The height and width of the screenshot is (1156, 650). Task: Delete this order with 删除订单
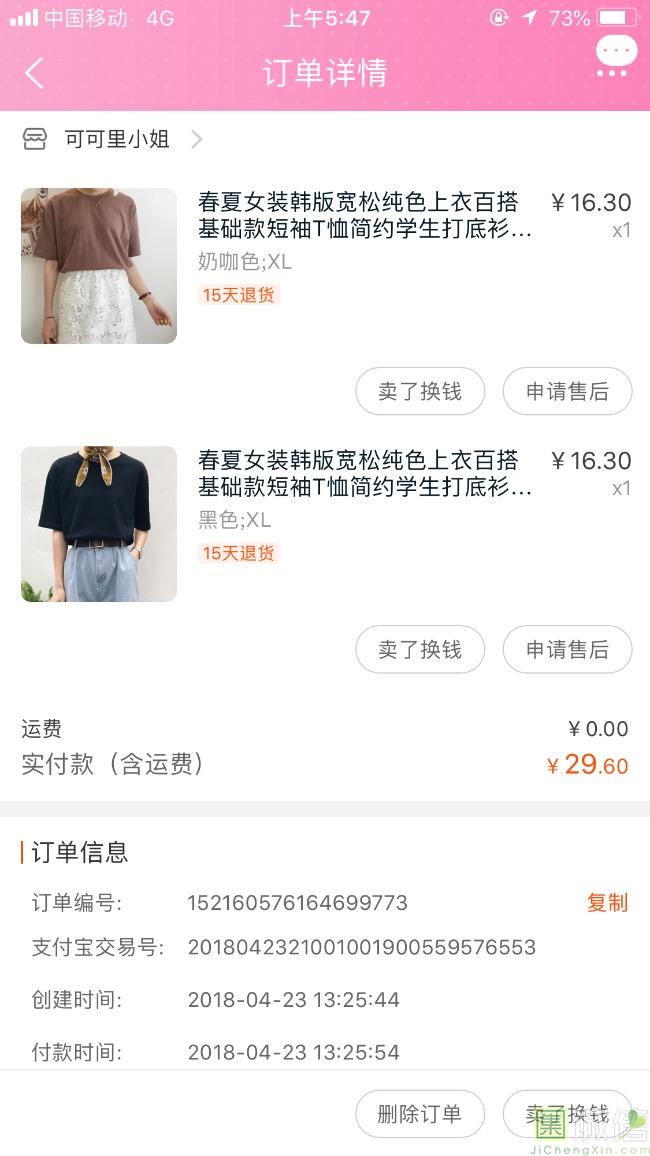[x=420, y=1114]
